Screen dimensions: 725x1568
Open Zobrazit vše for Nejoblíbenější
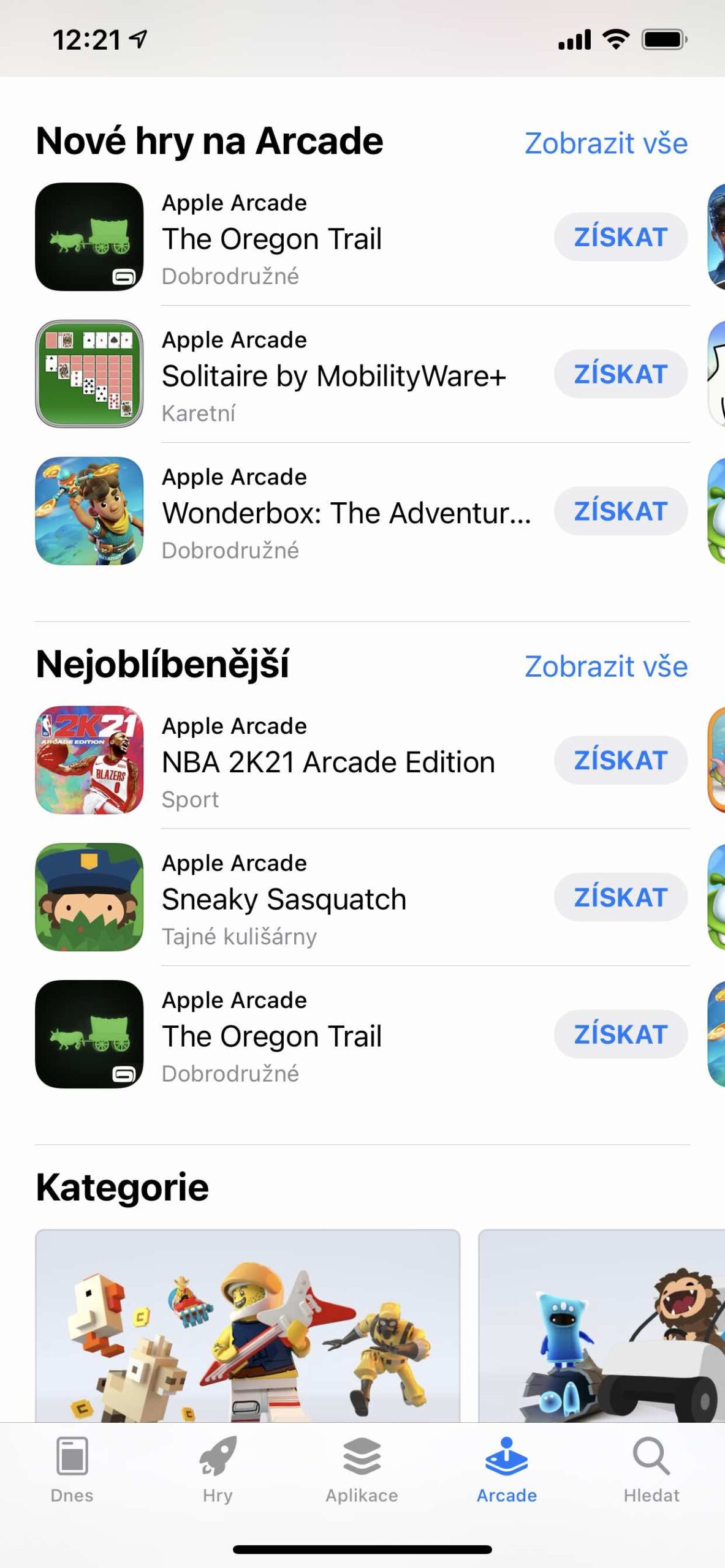605,666
